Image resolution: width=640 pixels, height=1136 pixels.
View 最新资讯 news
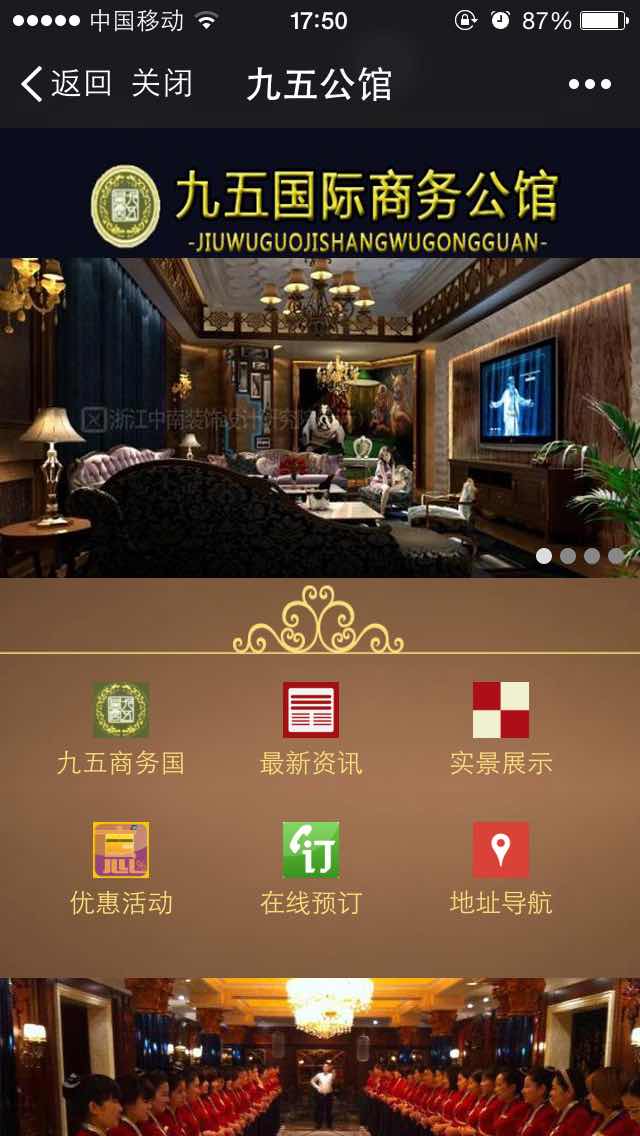[x=311, y=728]
